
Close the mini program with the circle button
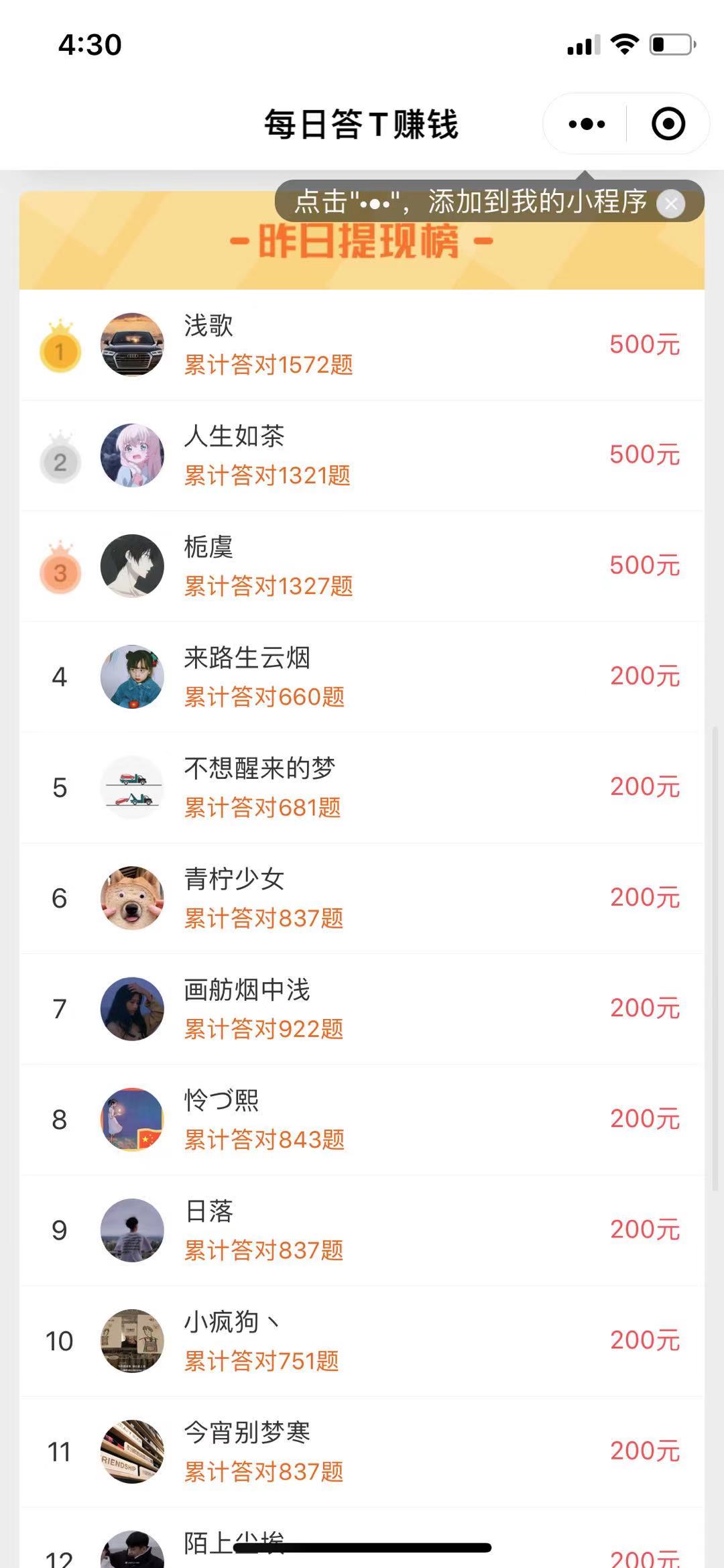click(668, 124)
